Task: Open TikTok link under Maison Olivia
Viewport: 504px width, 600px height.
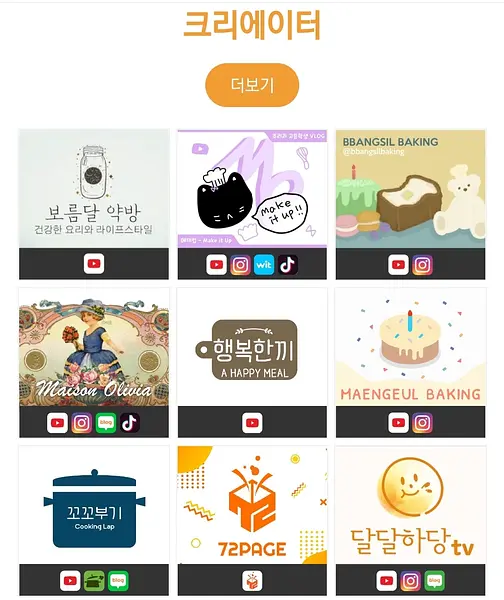Action: [x=129, y=423]
